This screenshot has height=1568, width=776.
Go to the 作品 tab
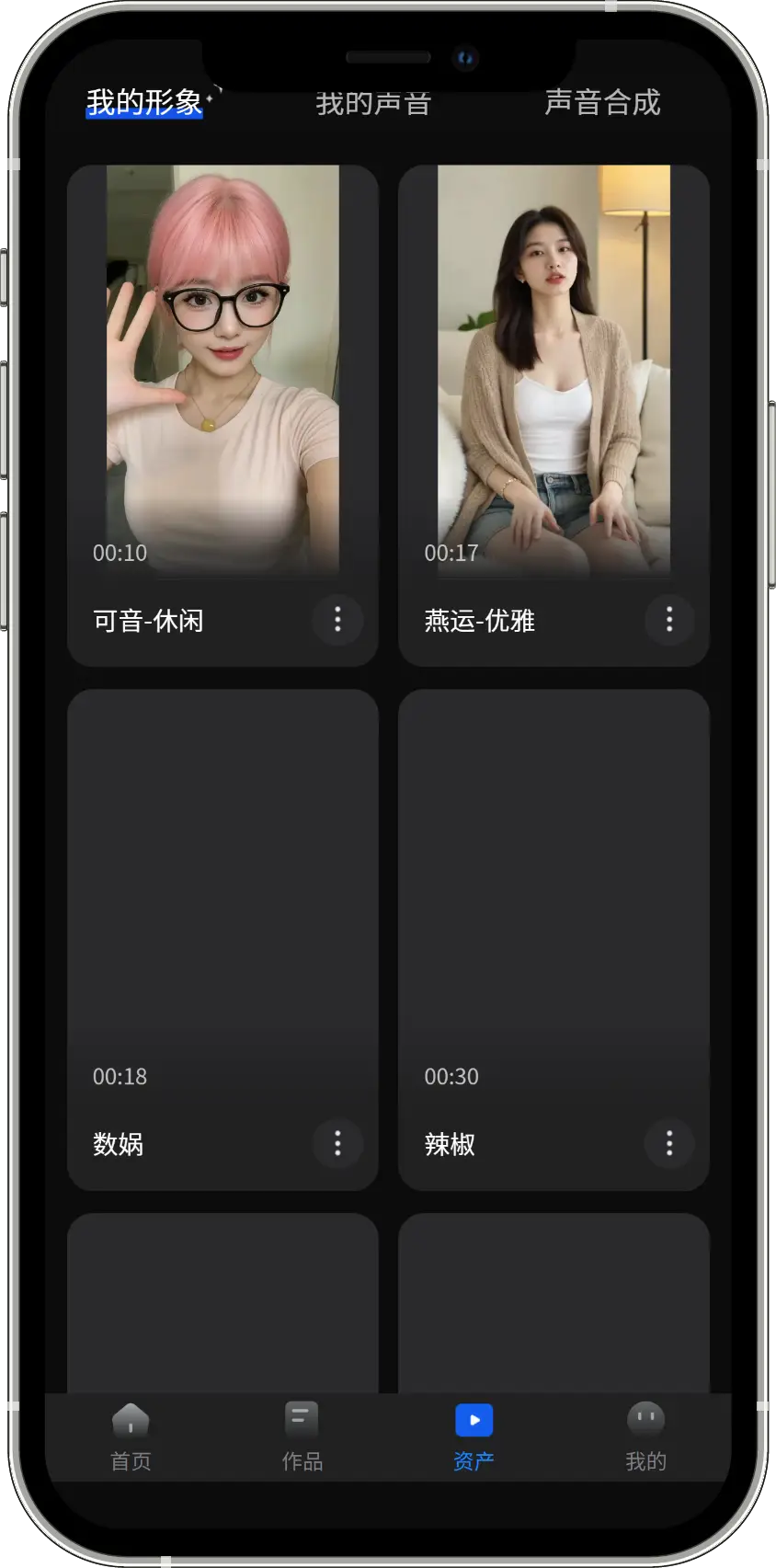[302, 1436]
